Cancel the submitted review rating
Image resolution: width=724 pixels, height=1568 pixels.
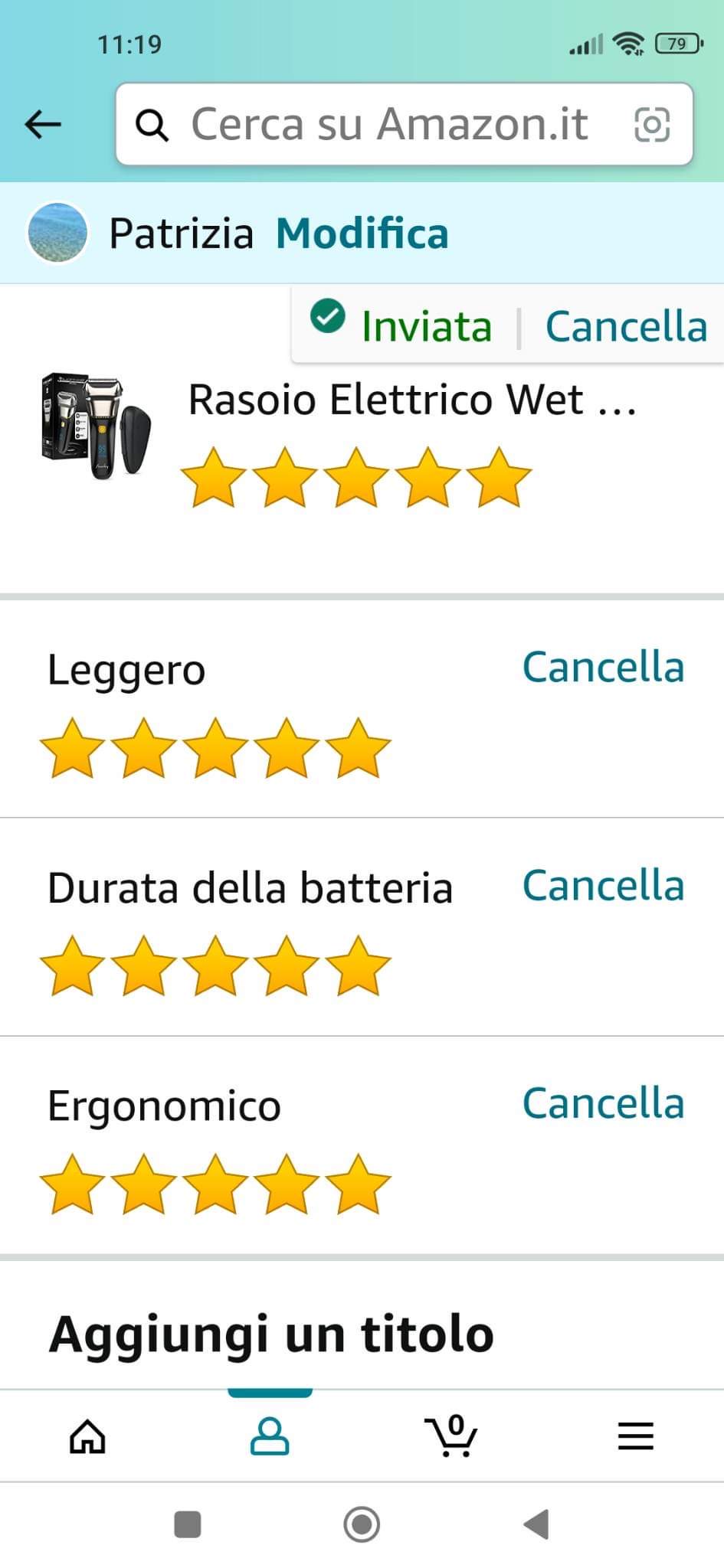pos(625,327)
